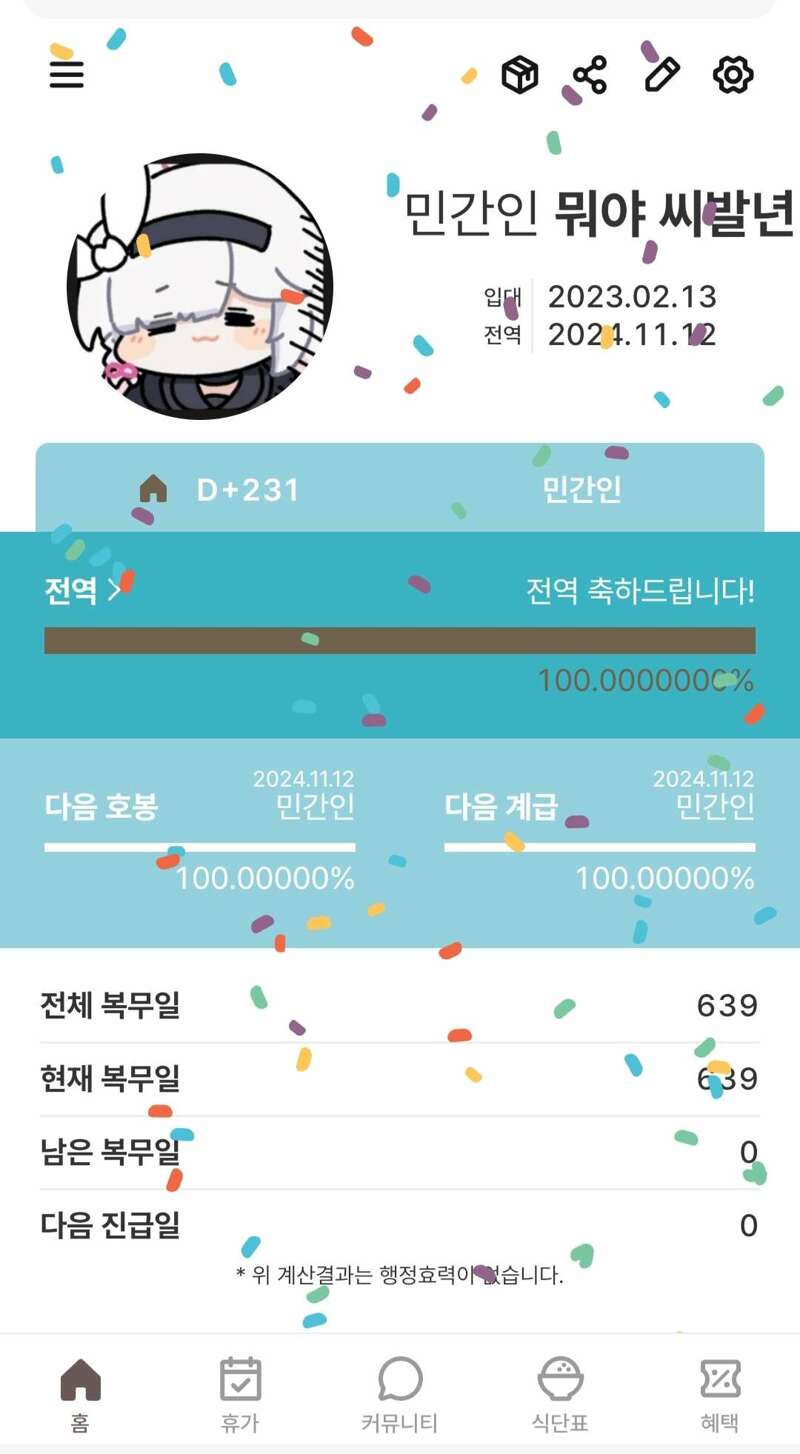The image size is (800, 1454).
Task: Select the 혜택 tab
Action: click(720, 1394)
